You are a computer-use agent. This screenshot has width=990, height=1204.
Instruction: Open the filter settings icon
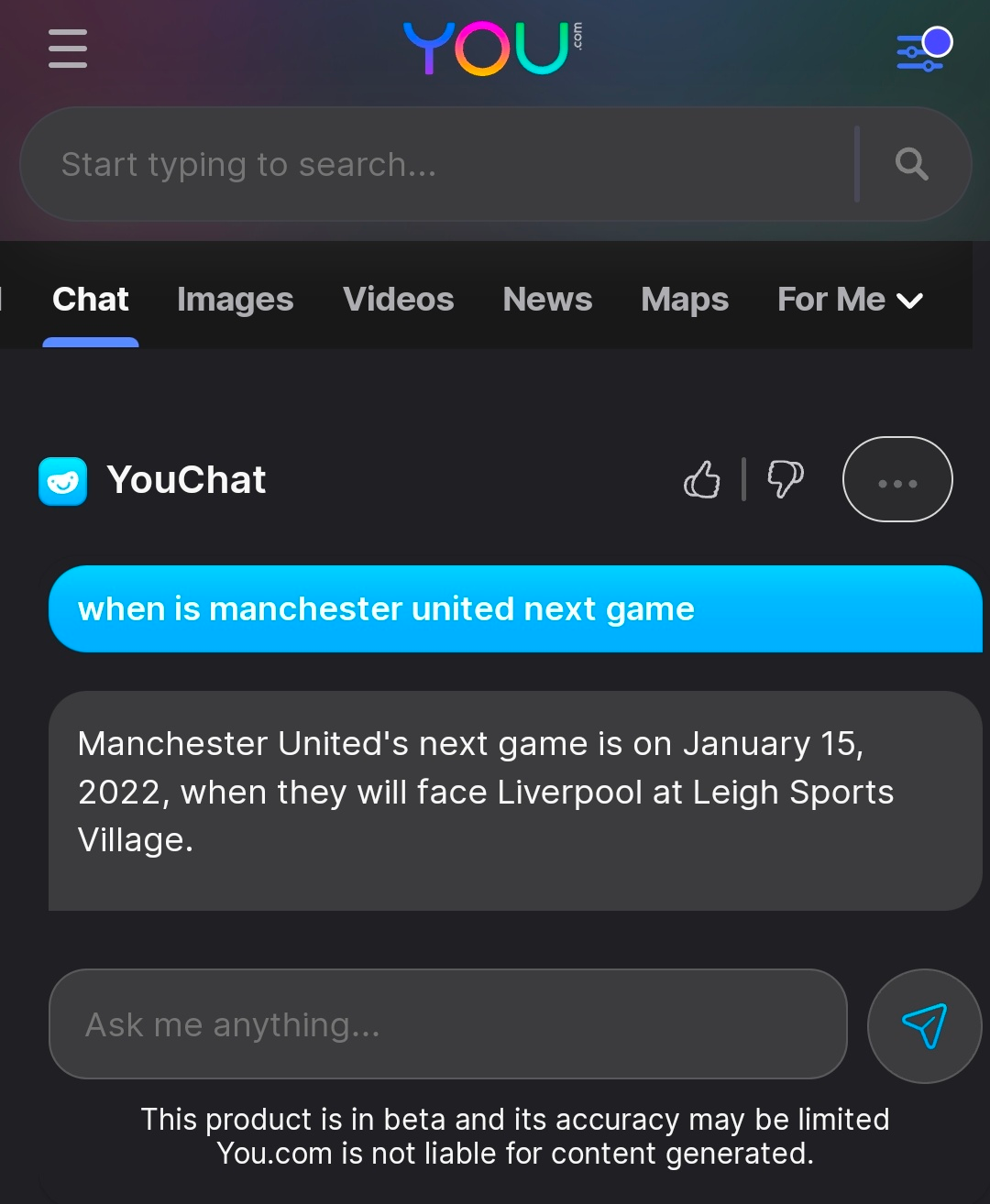pos(923,49)
